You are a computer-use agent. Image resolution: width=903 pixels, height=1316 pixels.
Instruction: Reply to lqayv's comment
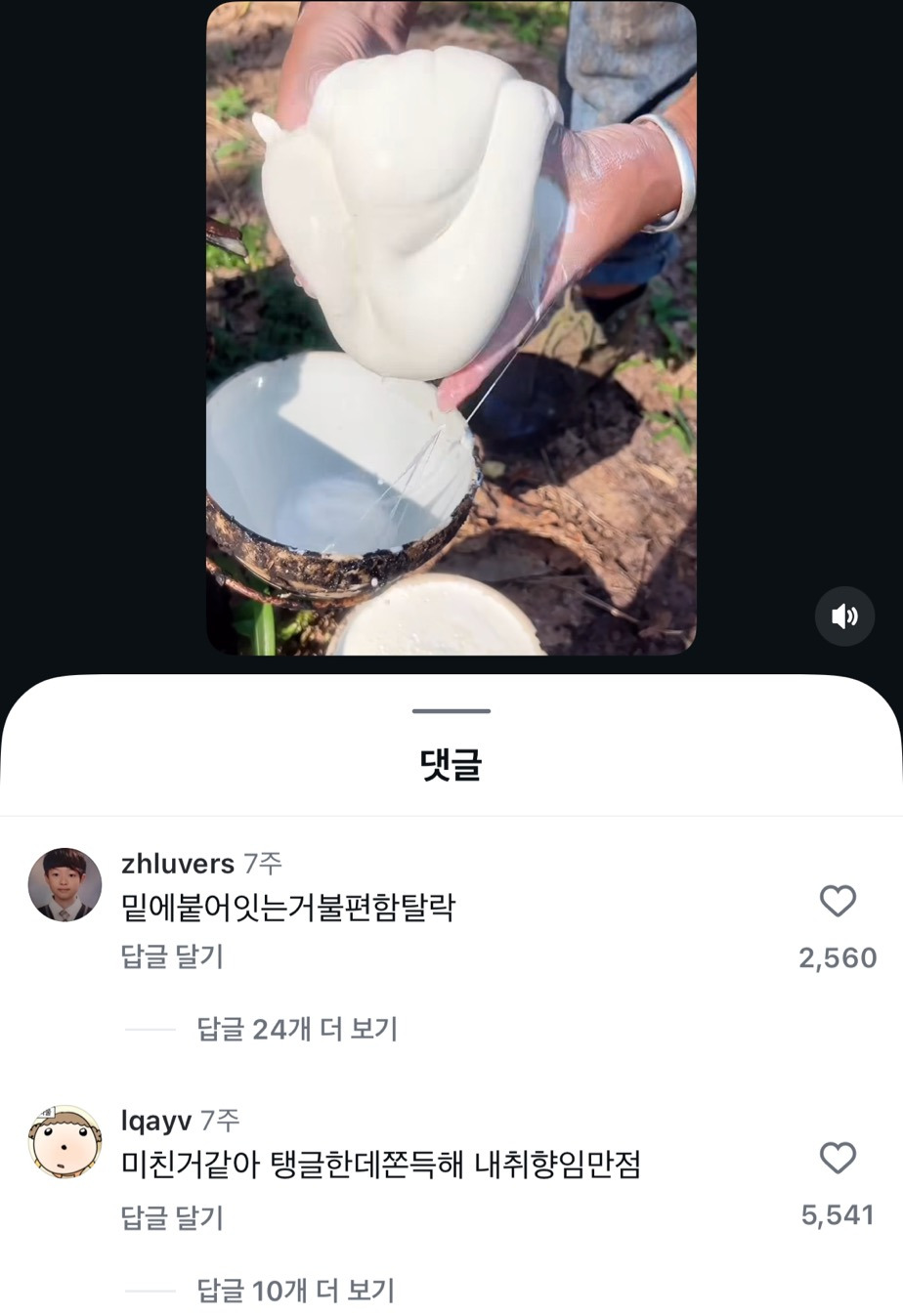pos(172,1217)
